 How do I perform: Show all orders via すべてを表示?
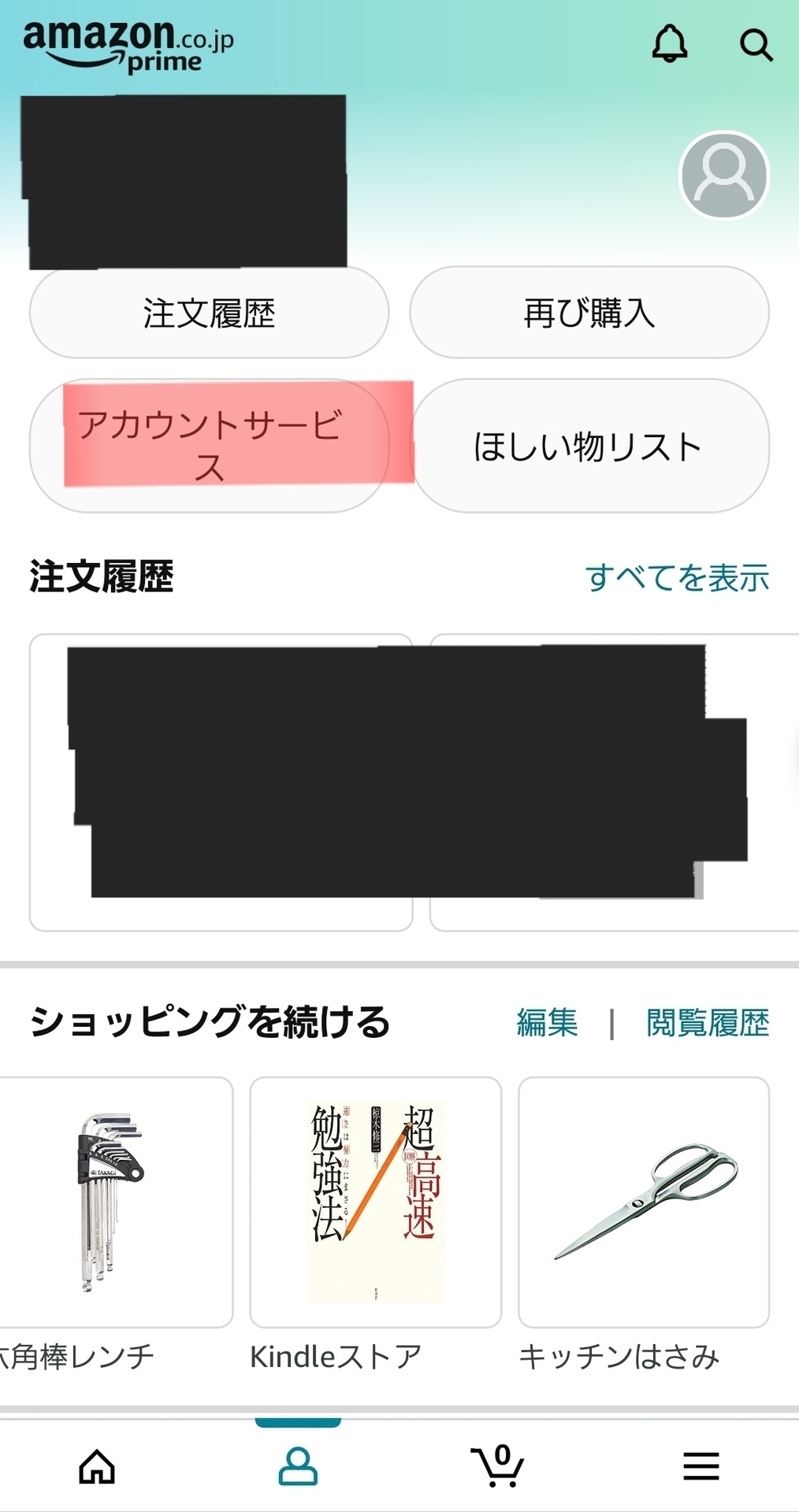679,577
